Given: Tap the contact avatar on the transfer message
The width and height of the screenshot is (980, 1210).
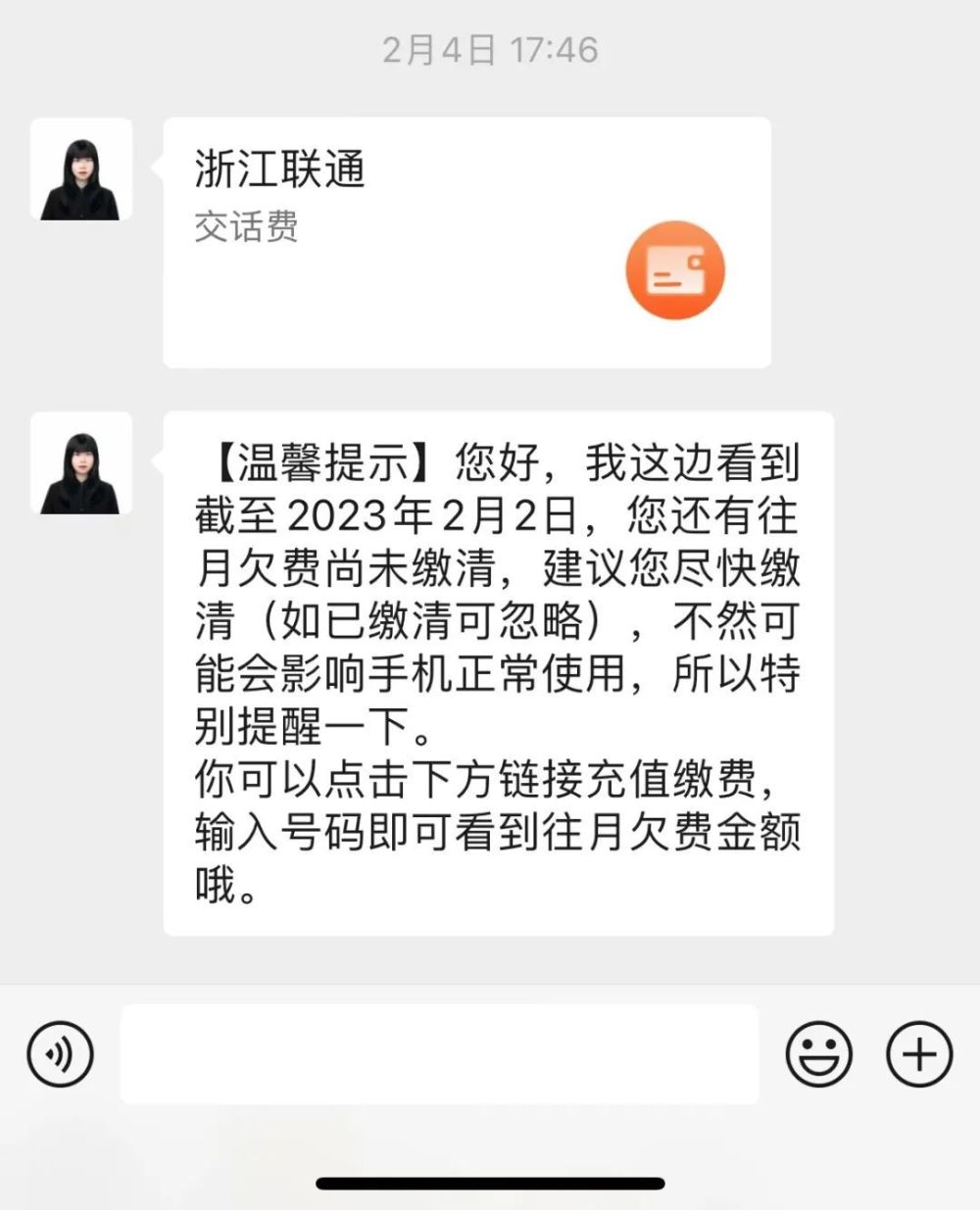Looking at the screenshot, I should (x=81, y=171).
